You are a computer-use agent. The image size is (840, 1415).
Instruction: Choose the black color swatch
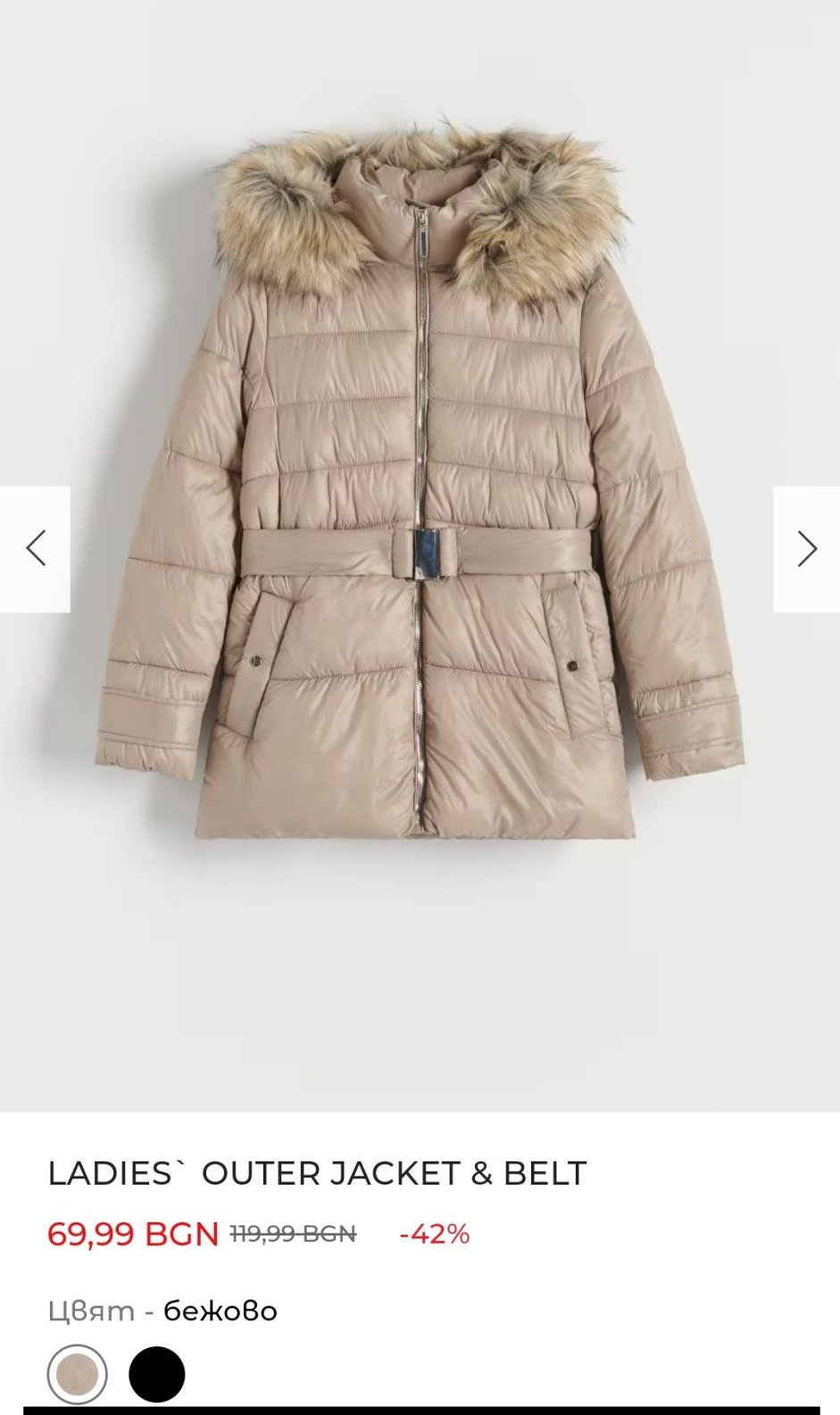(157, 1375)
